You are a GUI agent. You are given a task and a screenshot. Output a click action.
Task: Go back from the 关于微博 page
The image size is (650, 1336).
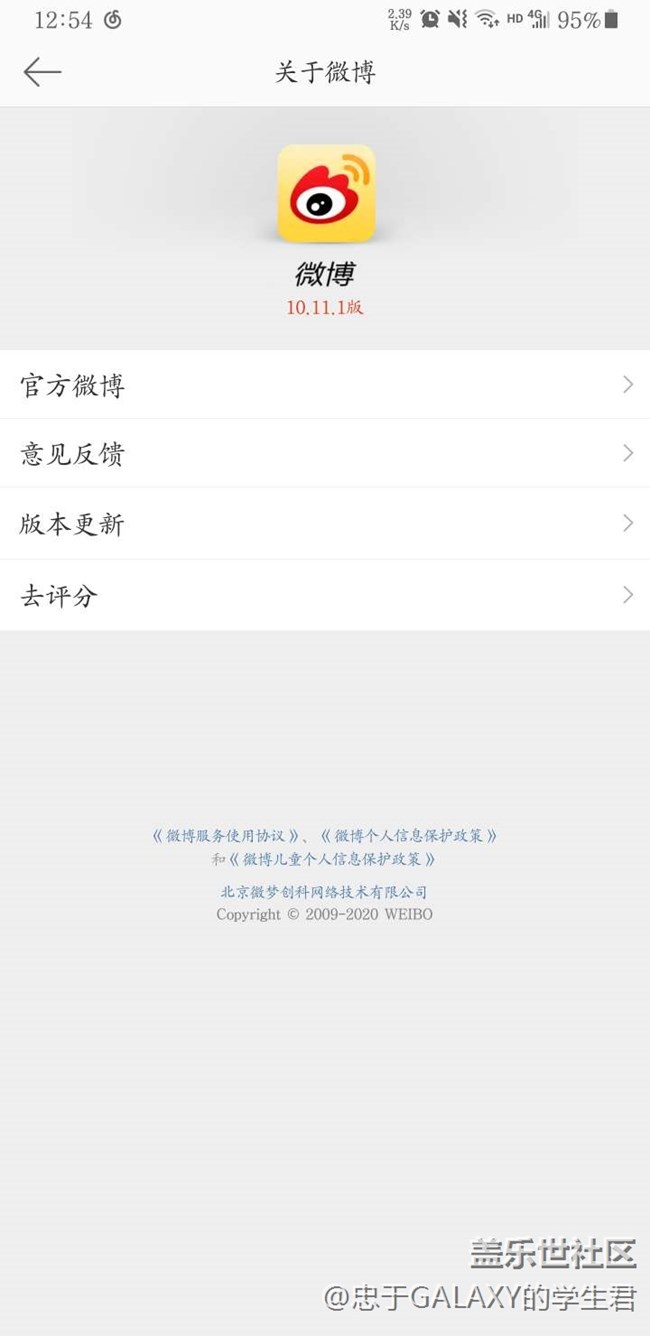[x=42, y=72]
